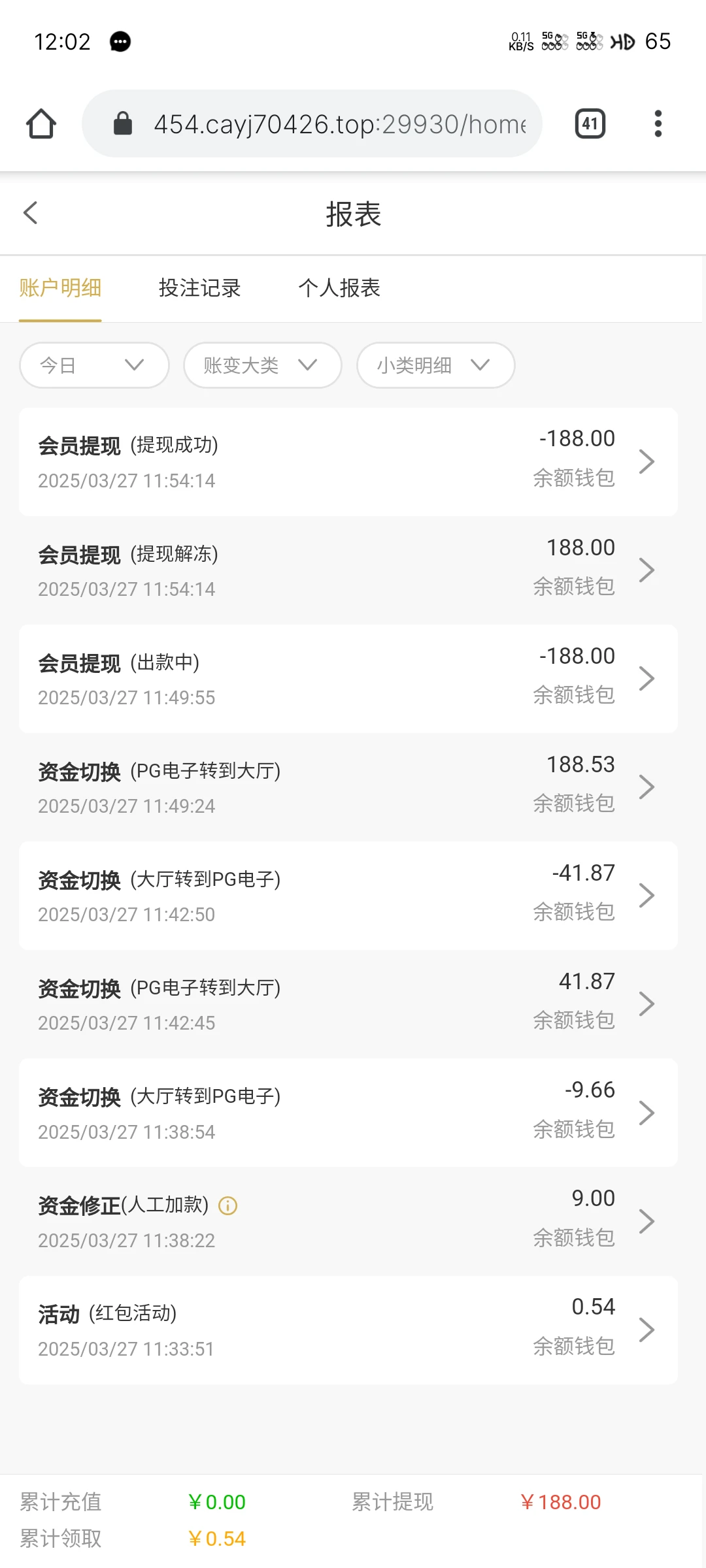Click the ¥188.00 cumulative withdrawal amount
This screenshot has width=706, height=1568.
[x=563, y=1501]
